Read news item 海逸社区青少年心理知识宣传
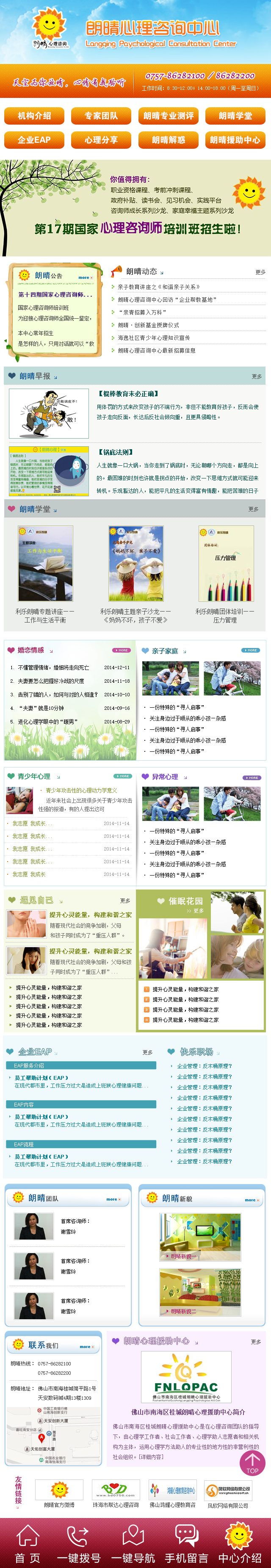 click(x=153, y=338)
